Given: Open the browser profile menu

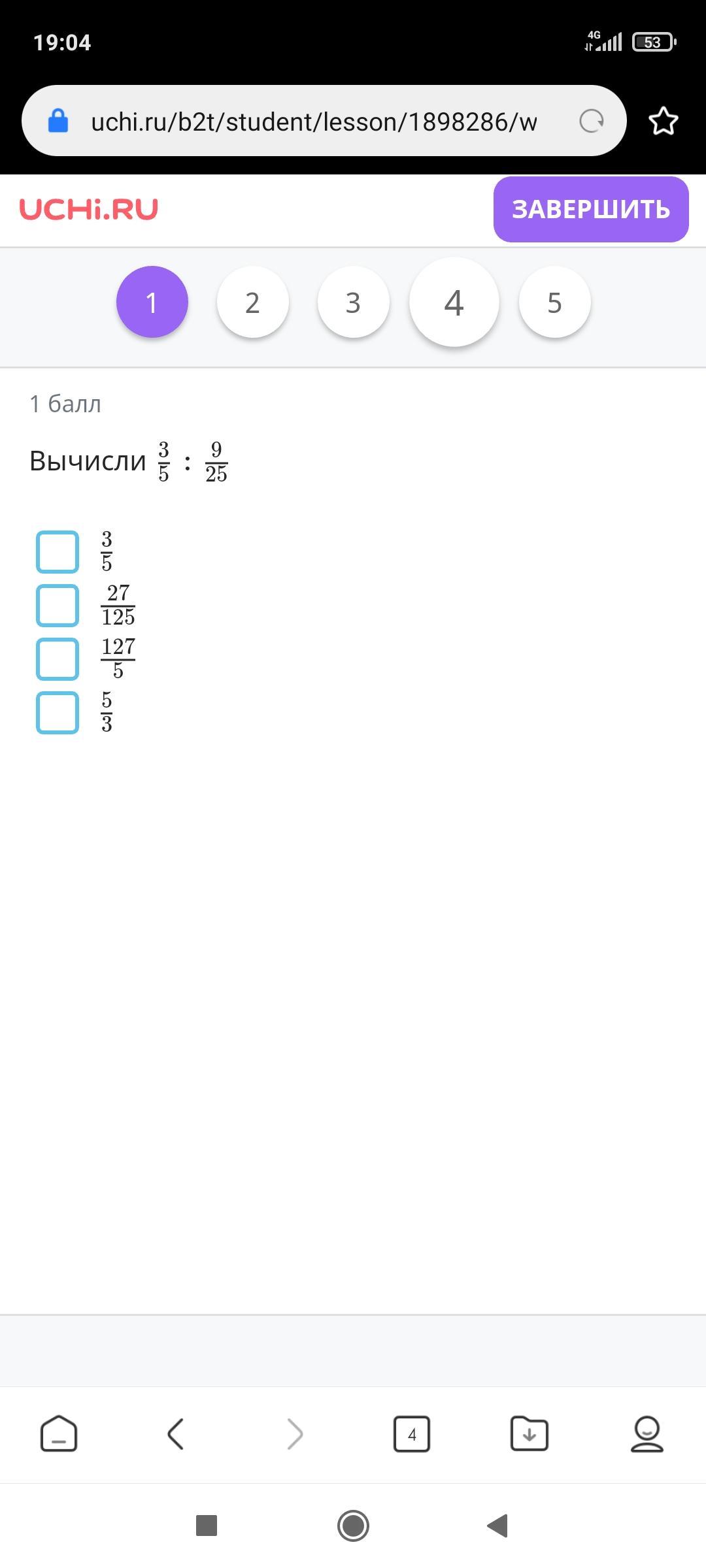Looking at the screenshot, I should tap(647, 1434).
